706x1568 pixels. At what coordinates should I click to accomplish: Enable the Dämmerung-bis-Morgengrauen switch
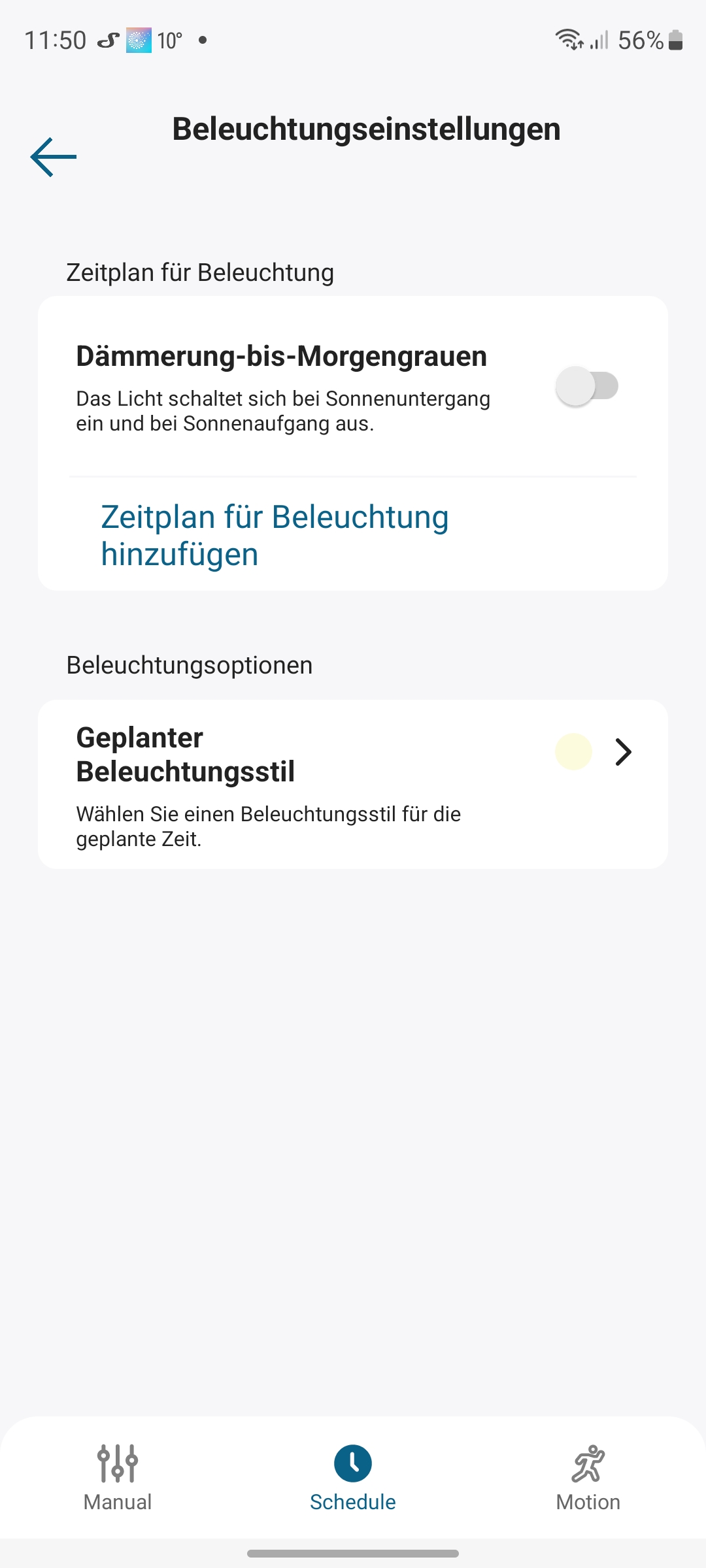point(586,386)
